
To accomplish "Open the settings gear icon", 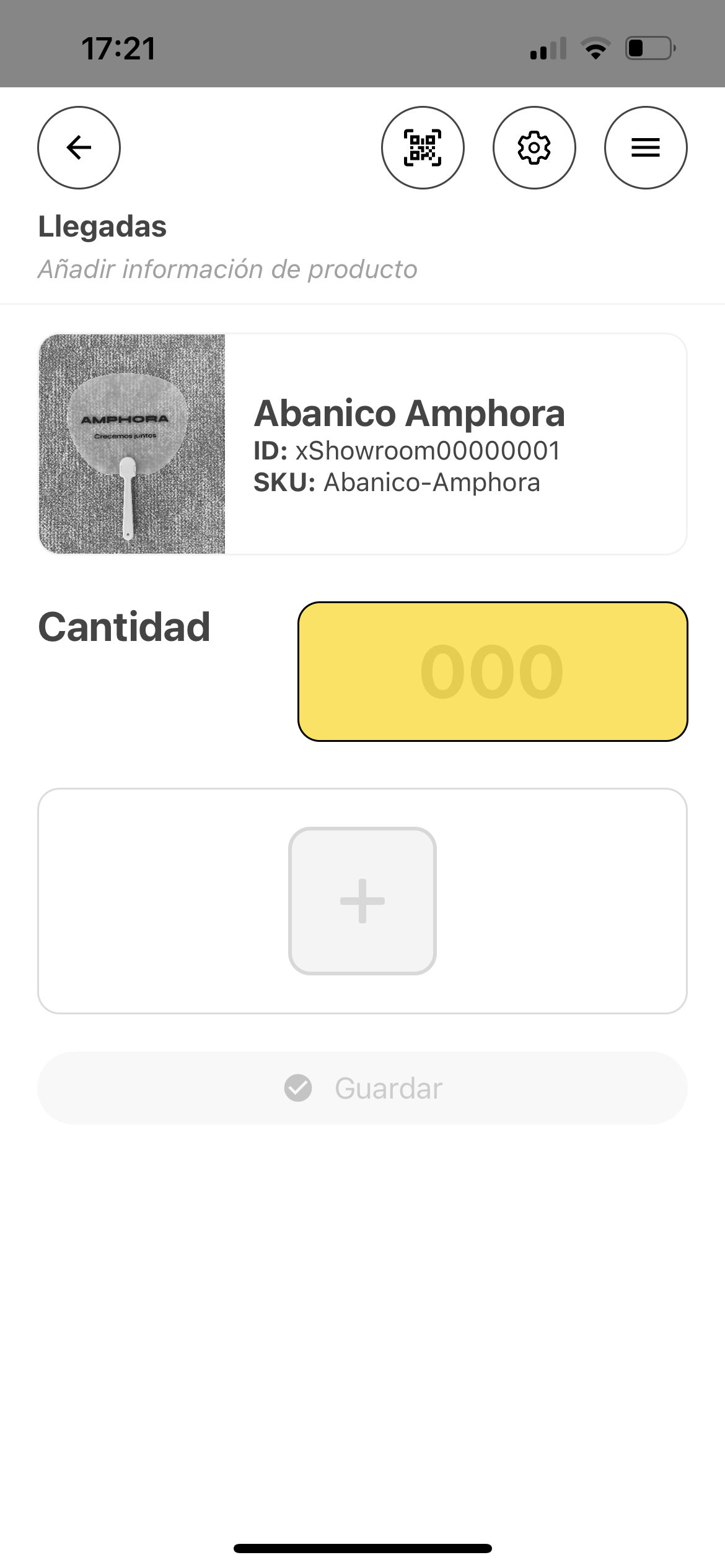I will [x=535, y=148].
